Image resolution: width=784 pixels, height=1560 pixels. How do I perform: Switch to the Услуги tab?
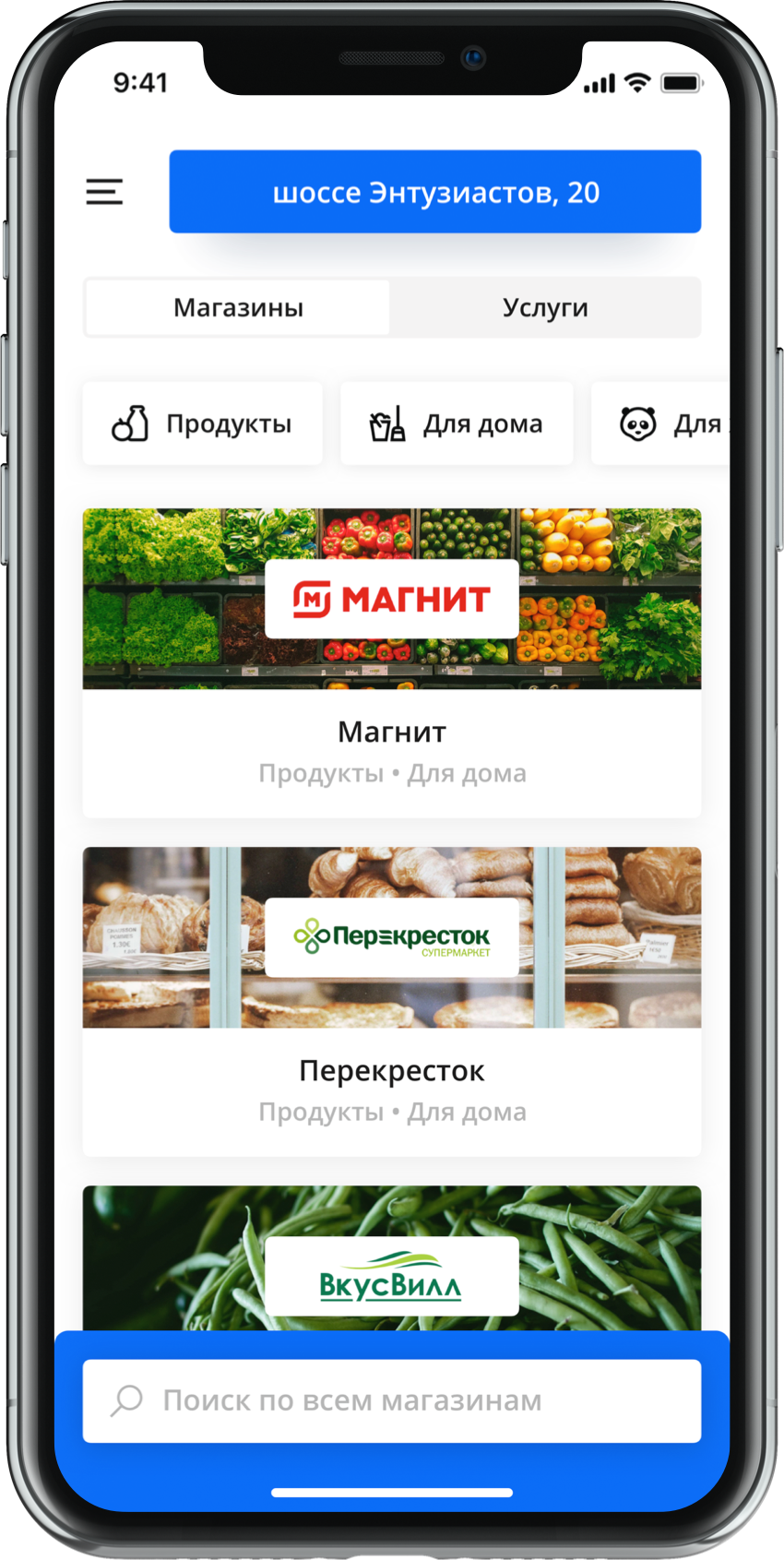(544, 307)
